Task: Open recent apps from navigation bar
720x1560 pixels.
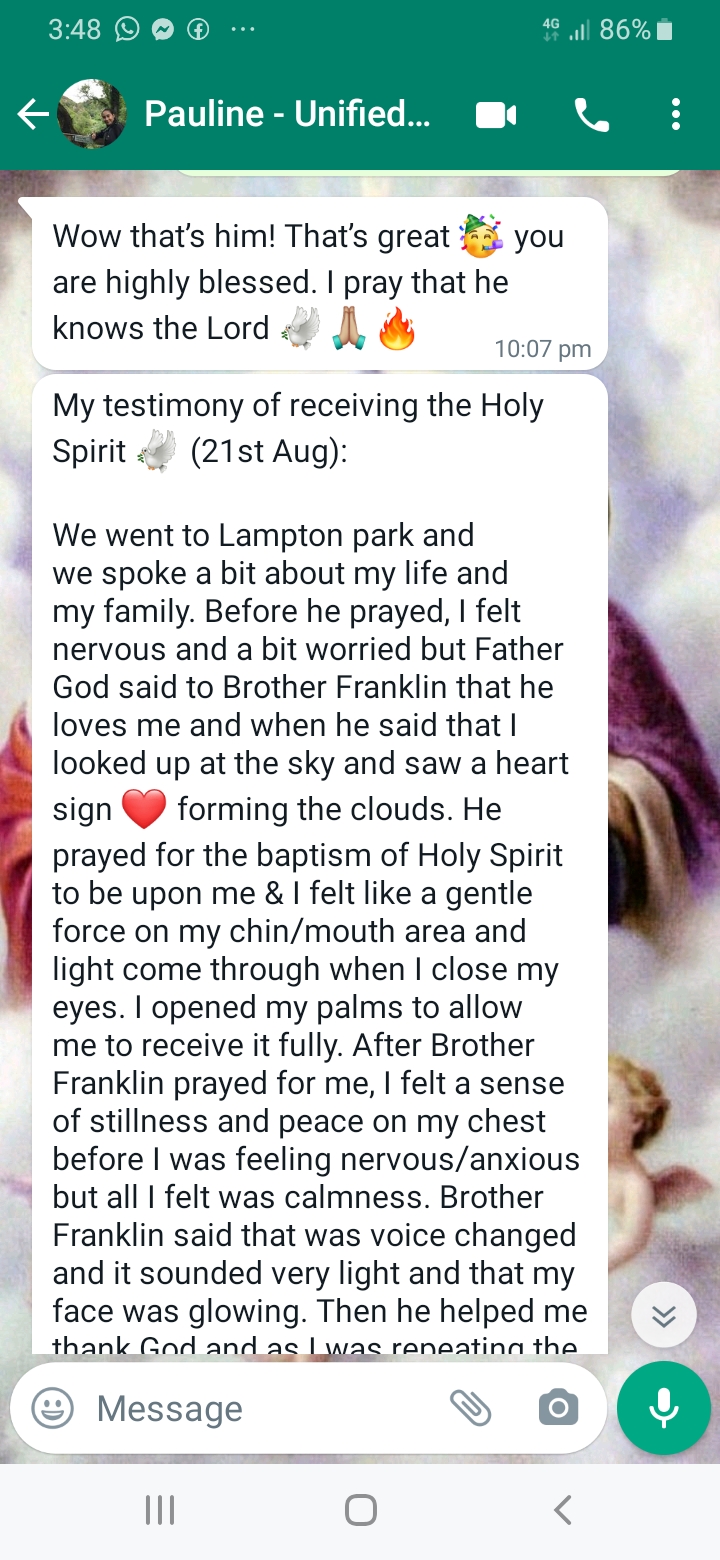Action: pyautogui.click(x=160, y=1510)
